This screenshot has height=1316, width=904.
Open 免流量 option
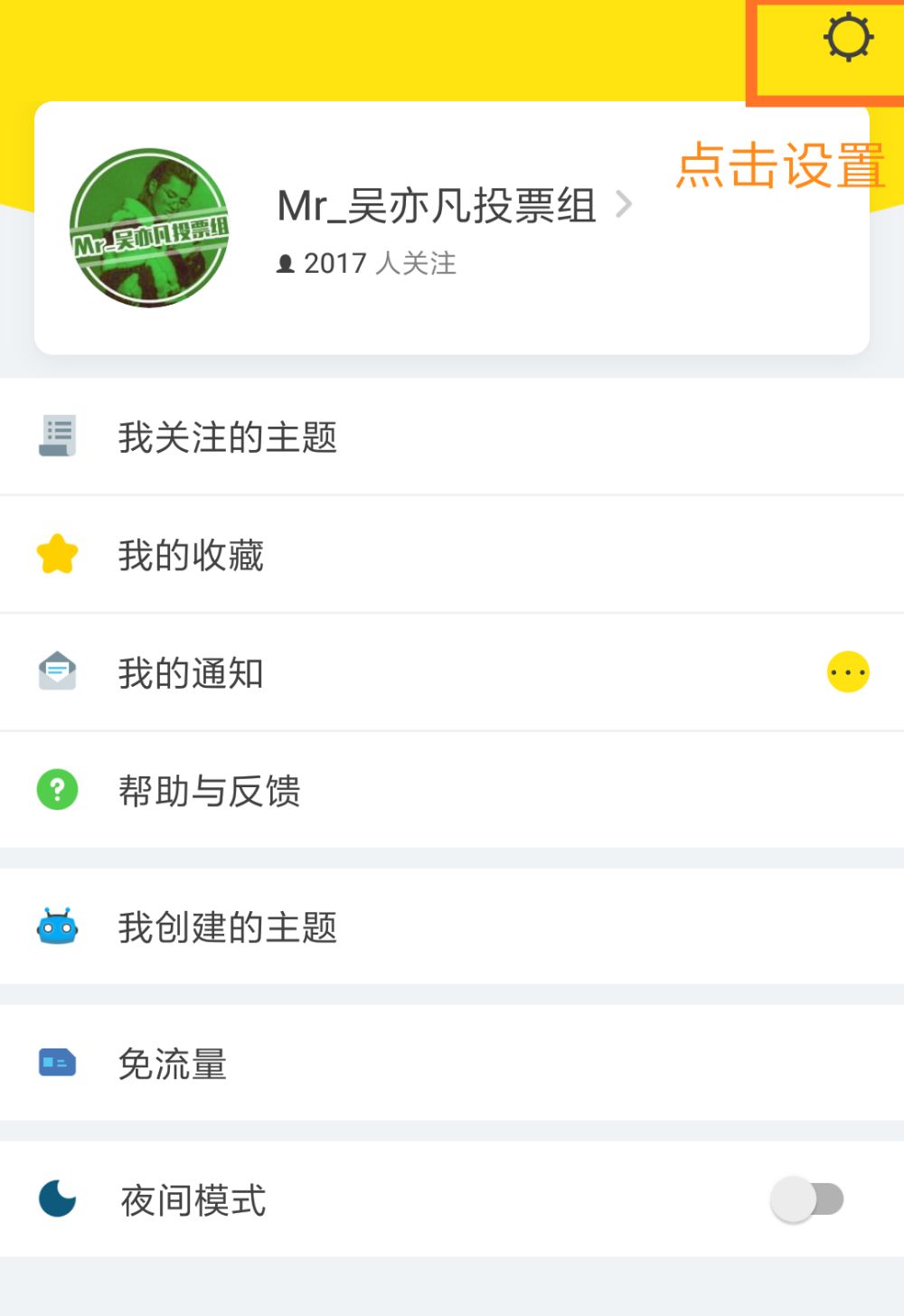point(173,1064)
